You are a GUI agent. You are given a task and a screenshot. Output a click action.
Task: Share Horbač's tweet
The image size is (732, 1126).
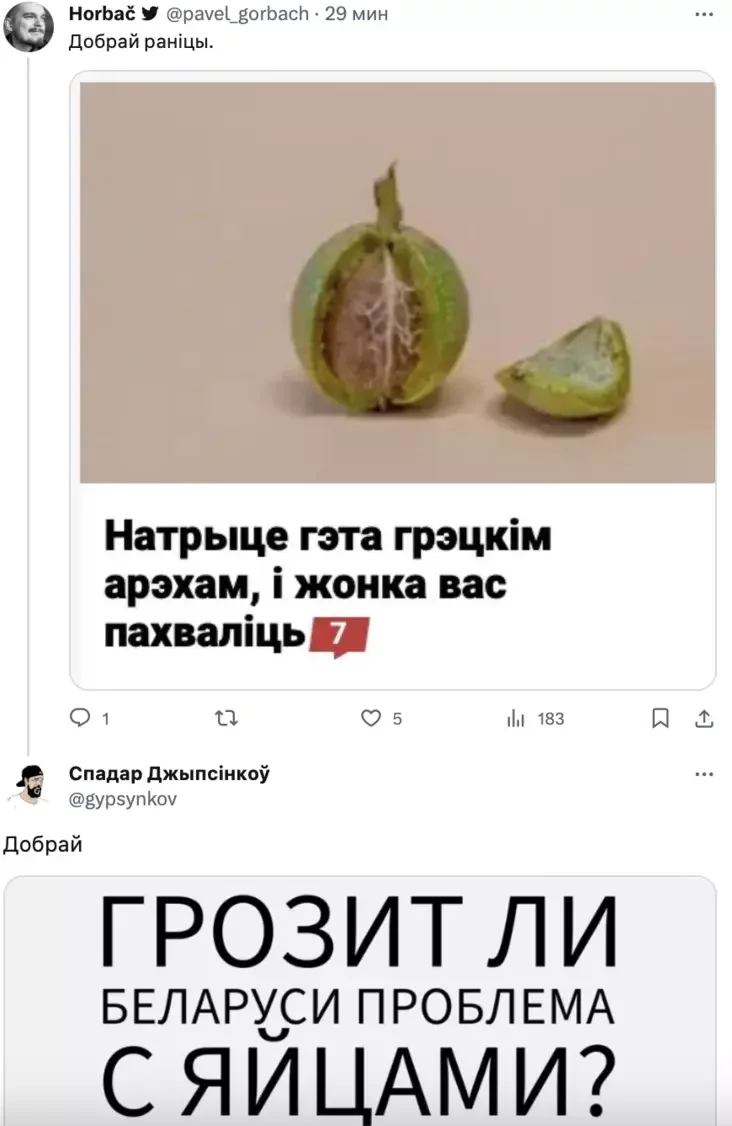[704, 718]
